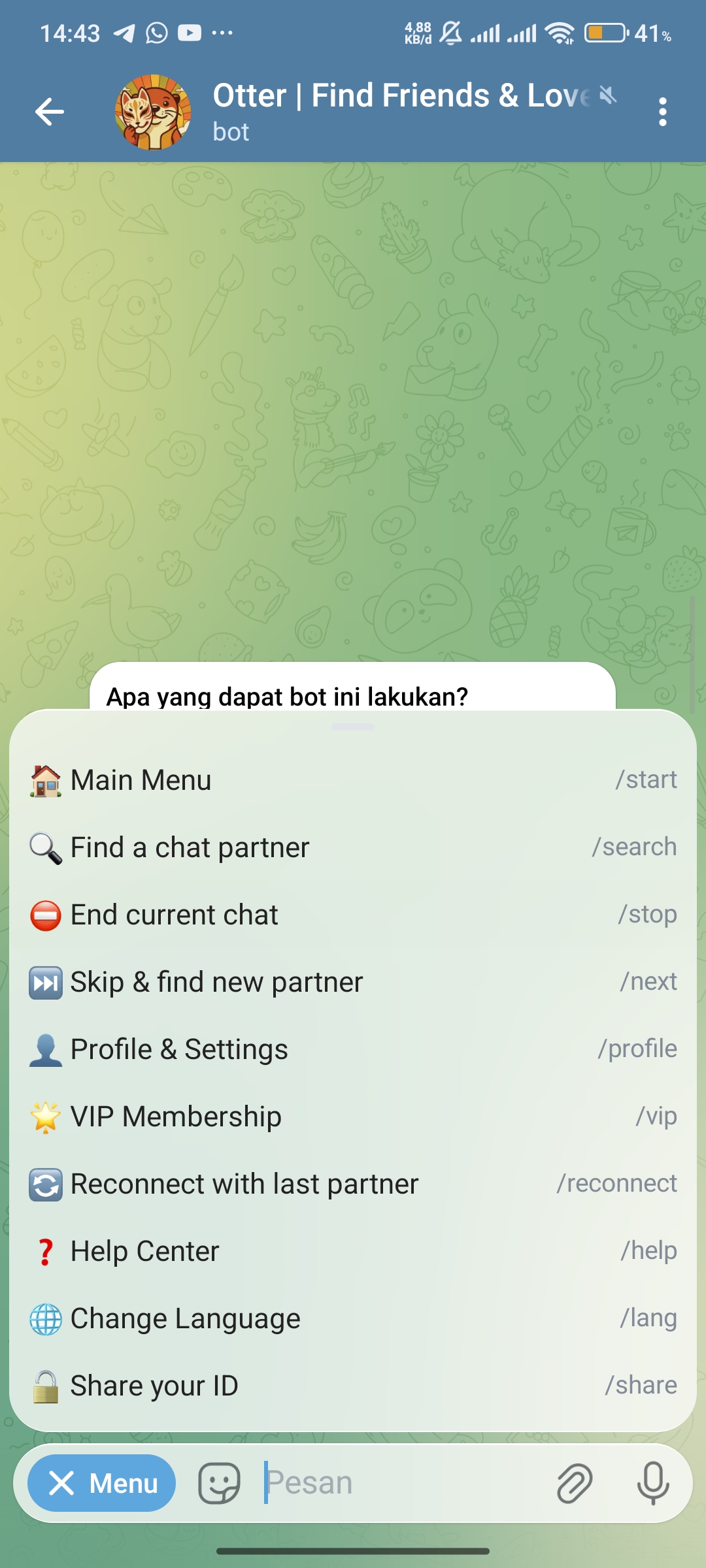Click the paperclip attachment icon

574,1482
